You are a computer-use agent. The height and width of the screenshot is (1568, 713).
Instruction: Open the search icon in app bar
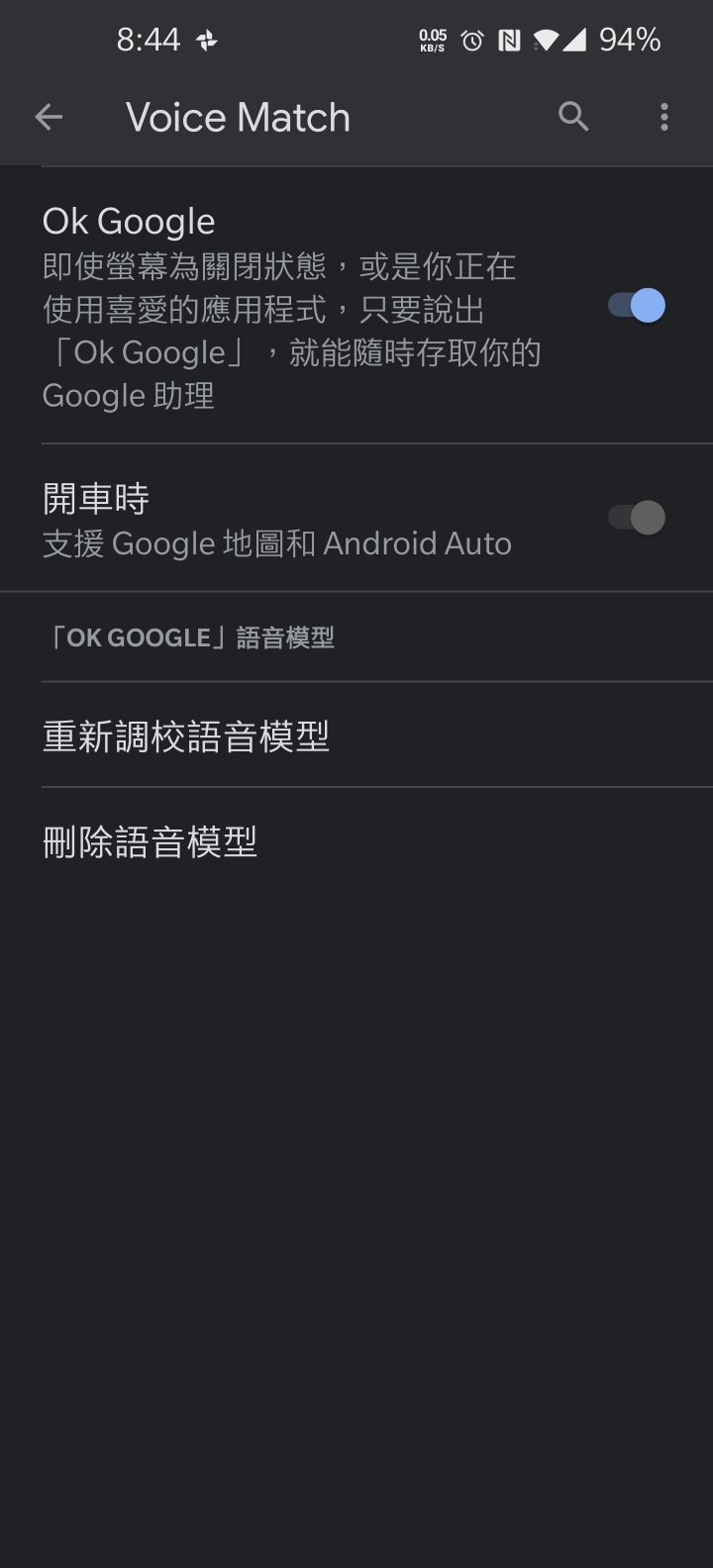tap(573, 117)
